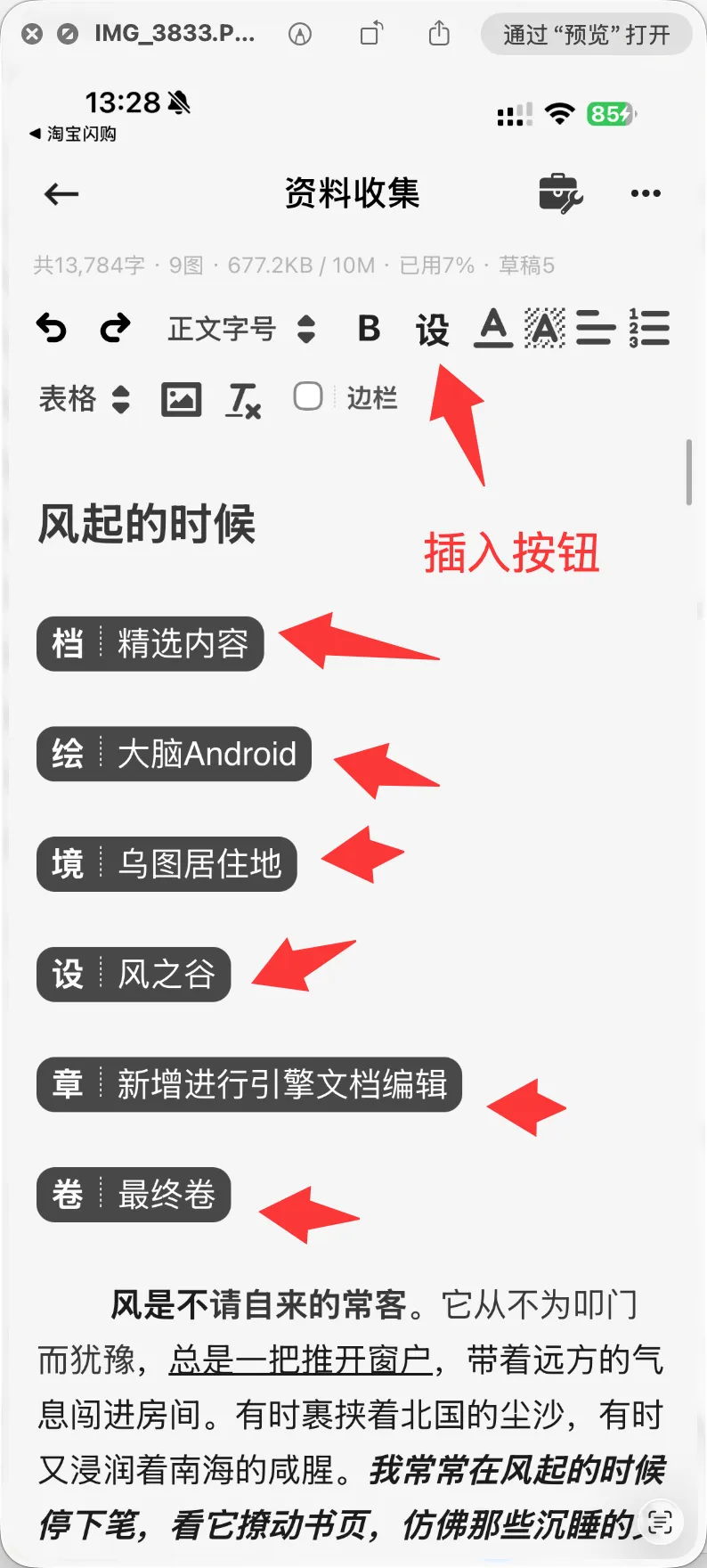Screen dimensions: 707x1568
Task: Open the 精选内容 linked chip
Action: click(x=150, y=643)
